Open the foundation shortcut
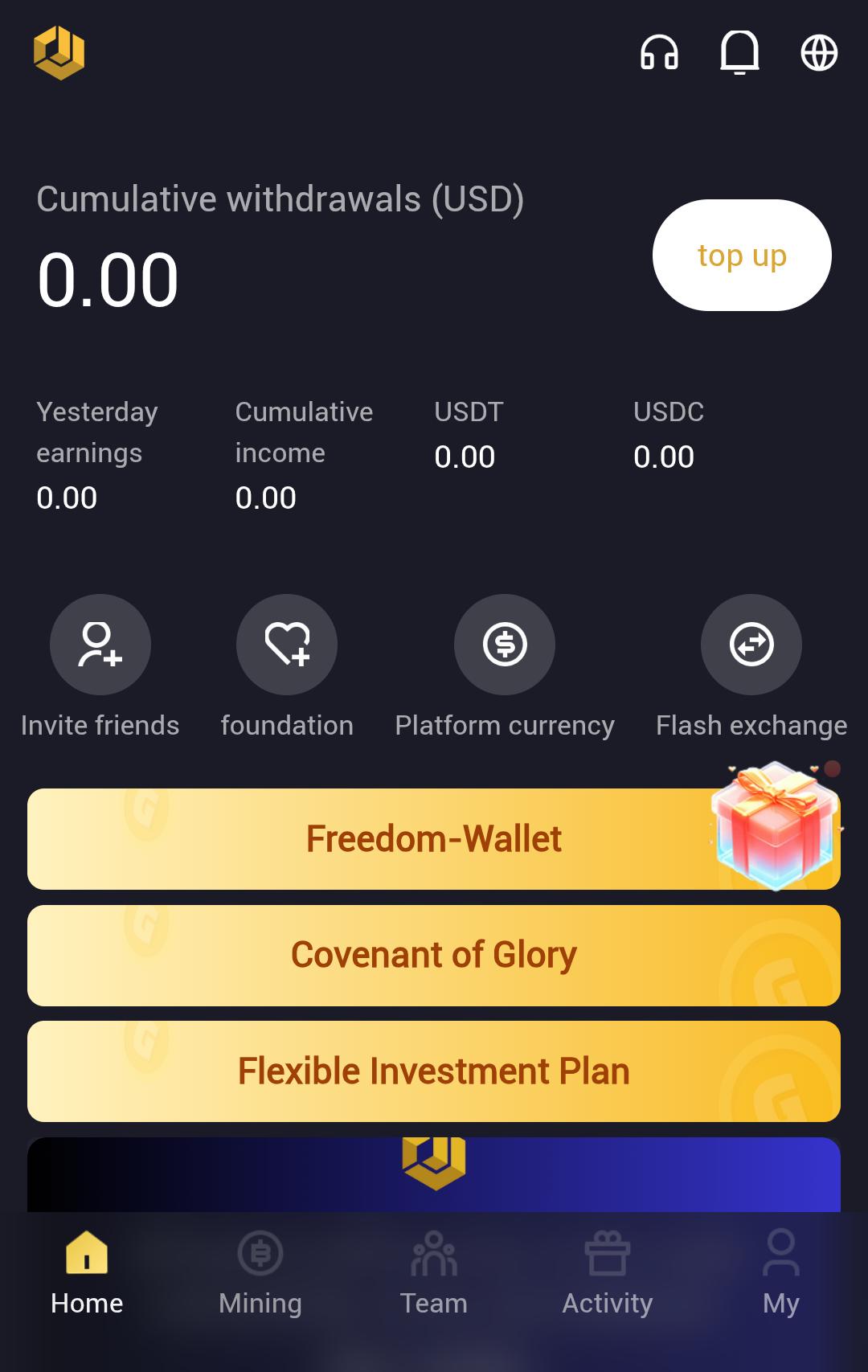 pyautogui.click(x=287, y=645)
